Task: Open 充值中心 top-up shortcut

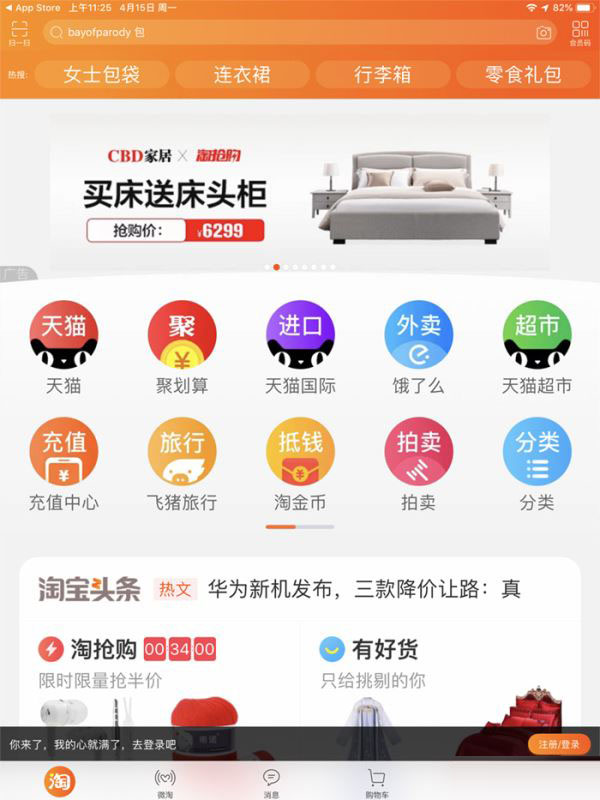Action: pyautogui.click(x=63, y=464)
